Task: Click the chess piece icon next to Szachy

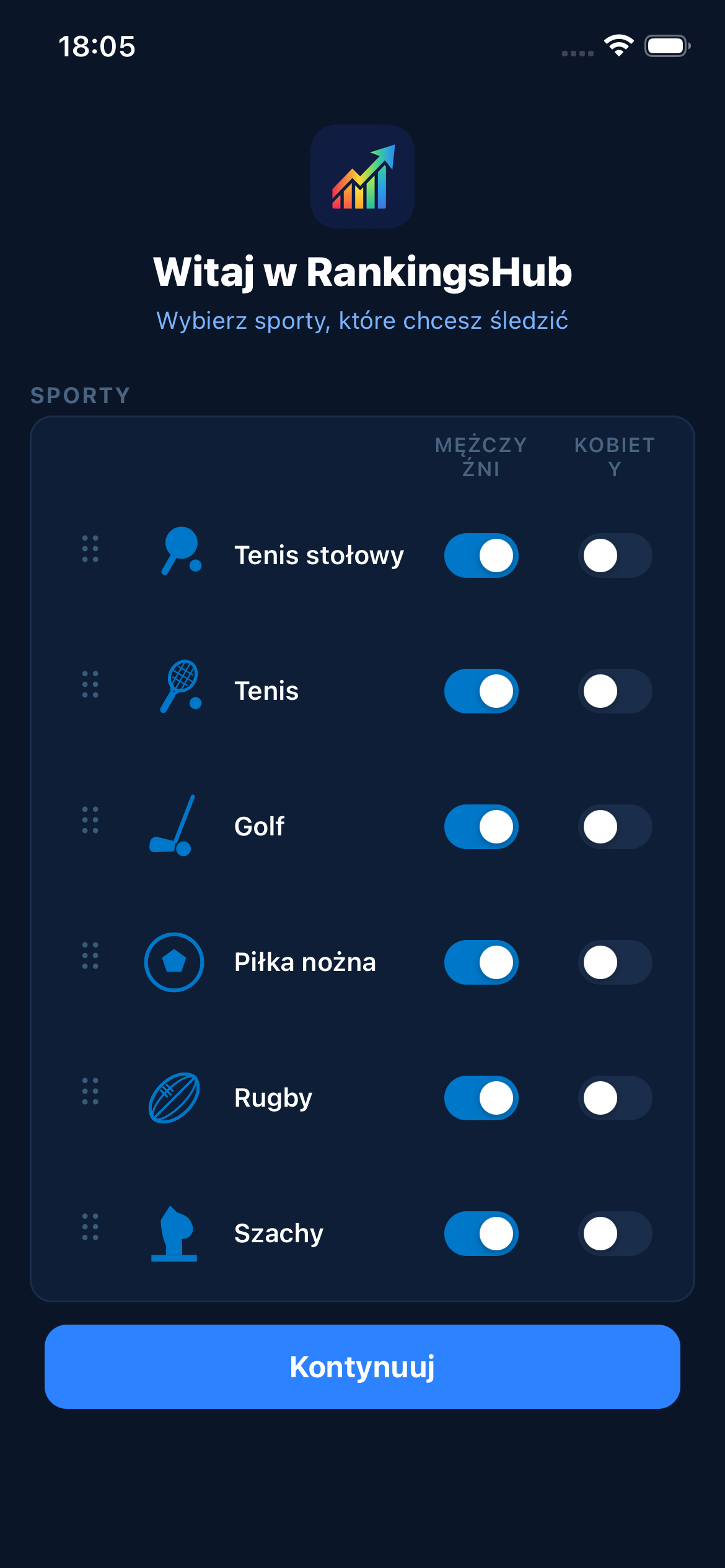Action: pyautogui.click(x=174, y=1232)
